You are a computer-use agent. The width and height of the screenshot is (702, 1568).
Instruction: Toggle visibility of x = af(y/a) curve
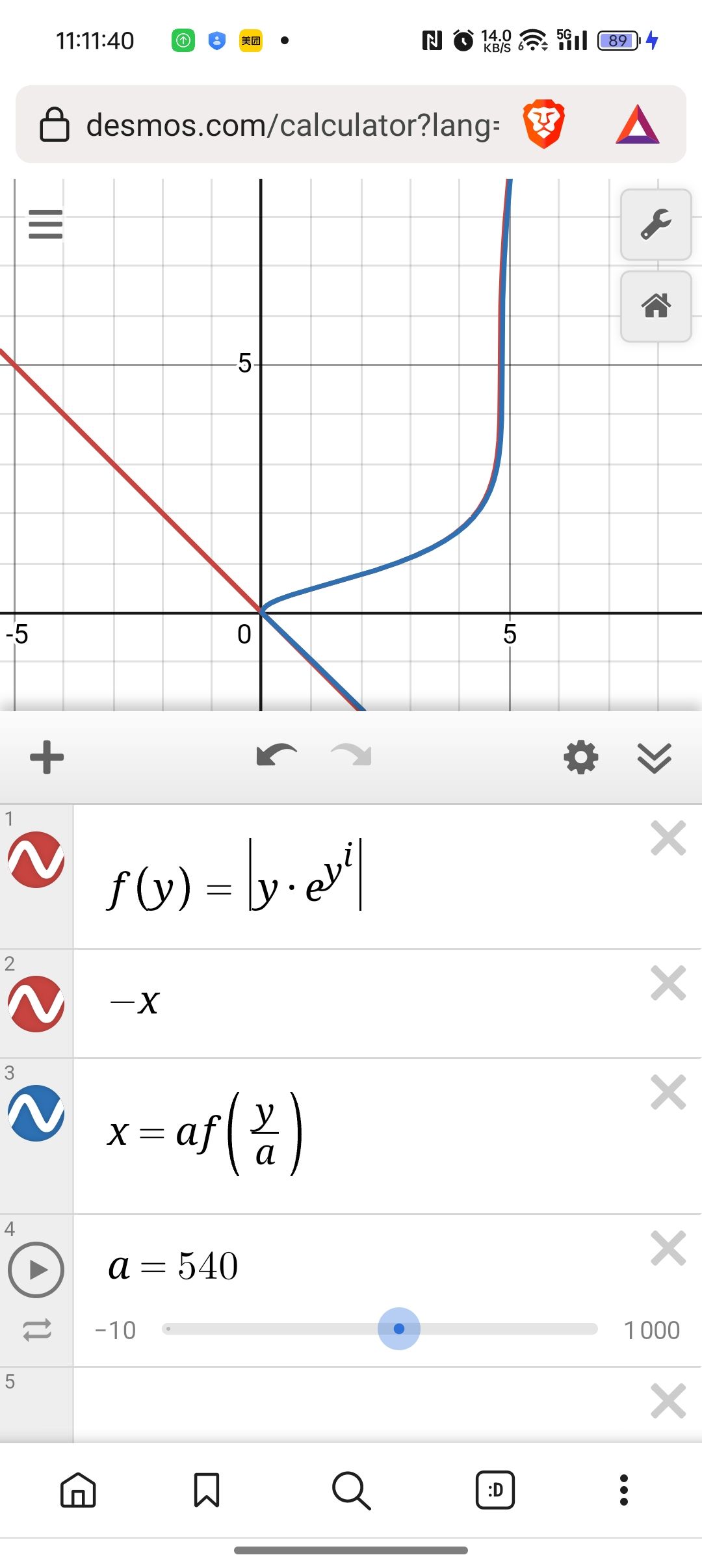pyautogui.click(x=36, y=1113)
